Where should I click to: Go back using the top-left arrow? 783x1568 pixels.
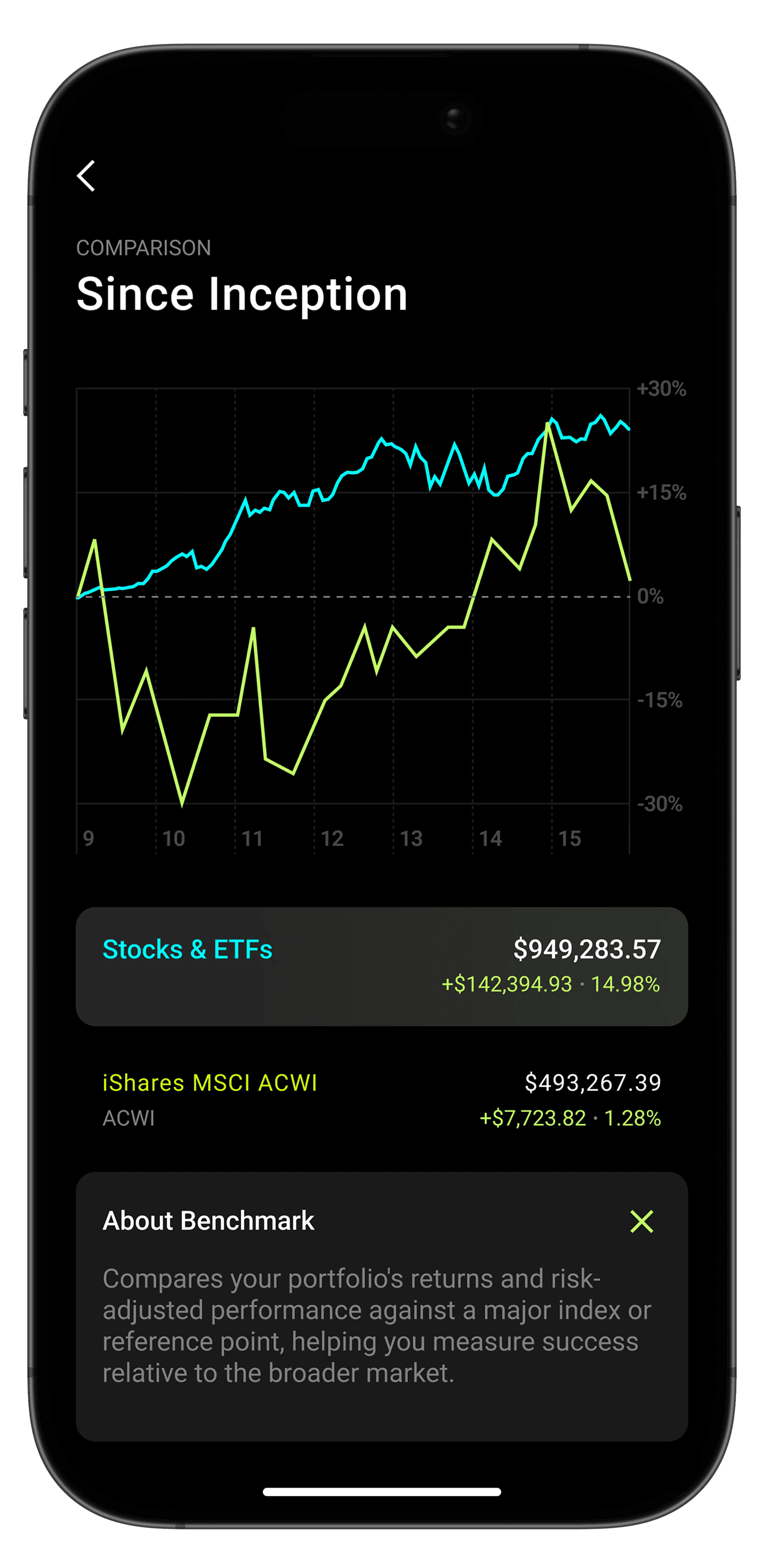pos(86,176)
